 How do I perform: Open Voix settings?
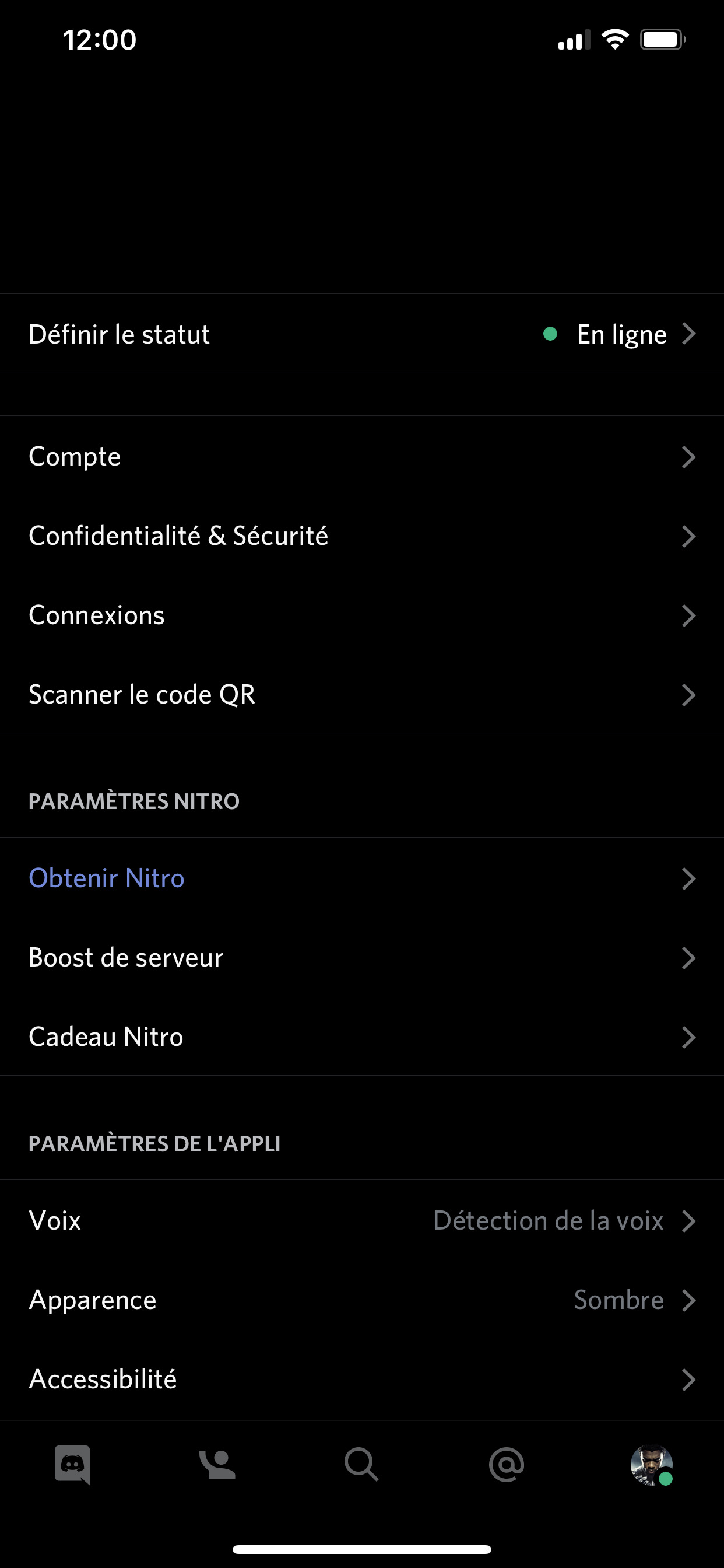[x=361, y=1220]
